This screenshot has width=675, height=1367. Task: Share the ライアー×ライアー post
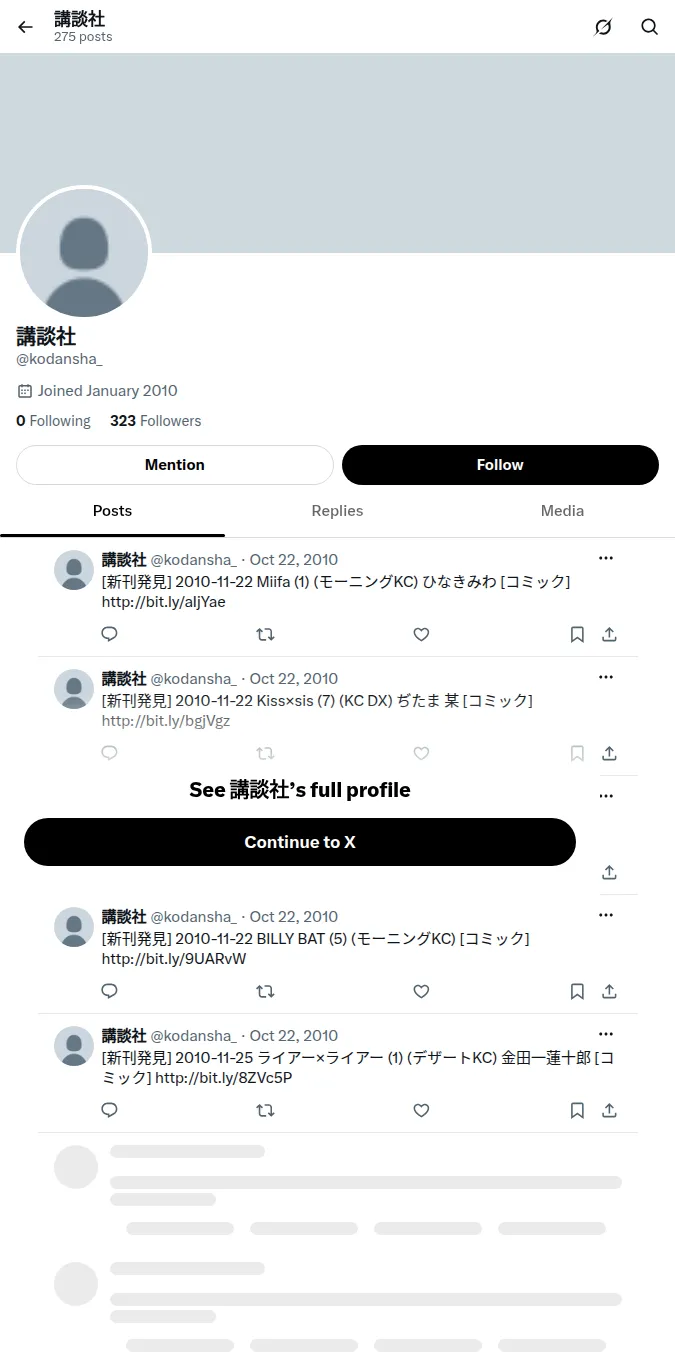coord(609,1110)
